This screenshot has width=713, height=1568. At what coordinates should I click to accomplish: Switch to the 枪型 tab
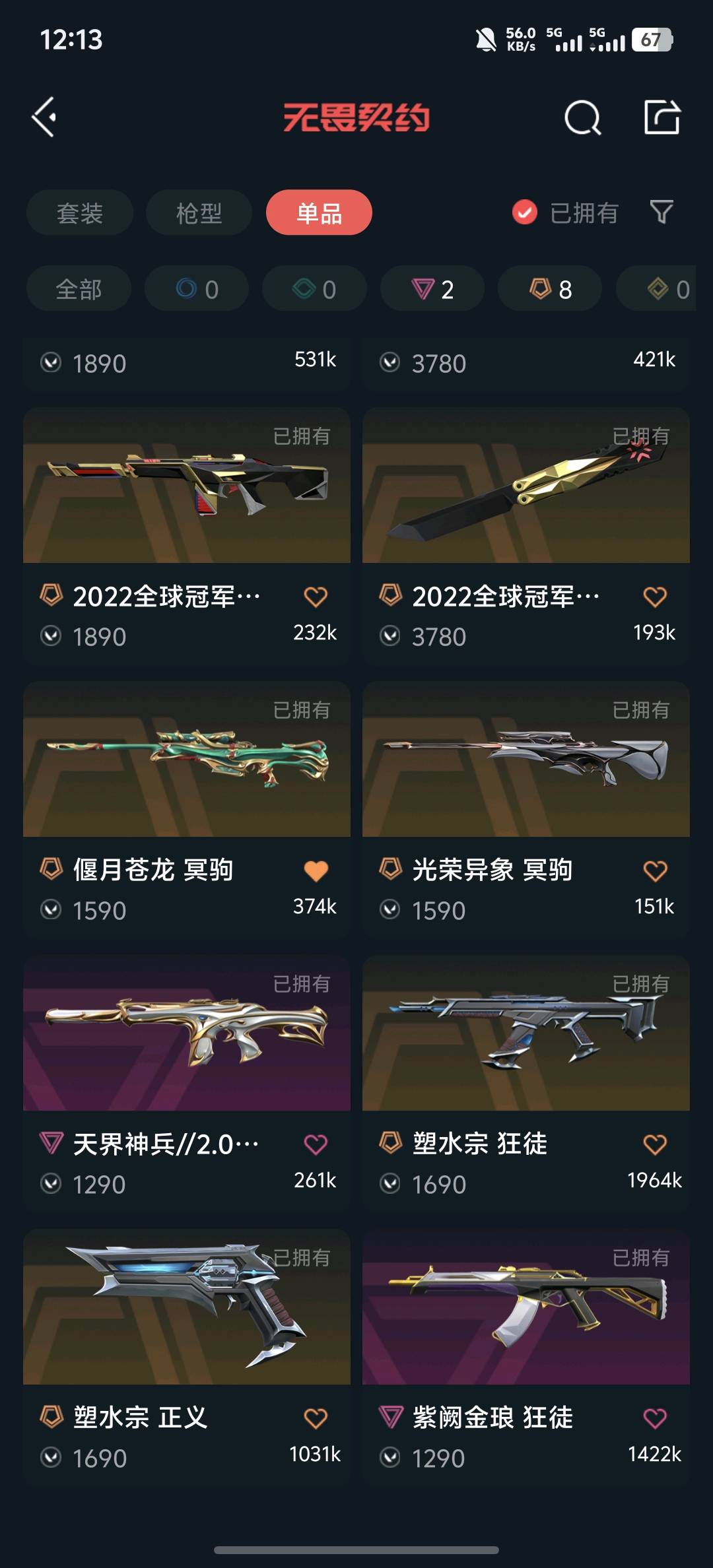tap(199, 212)
